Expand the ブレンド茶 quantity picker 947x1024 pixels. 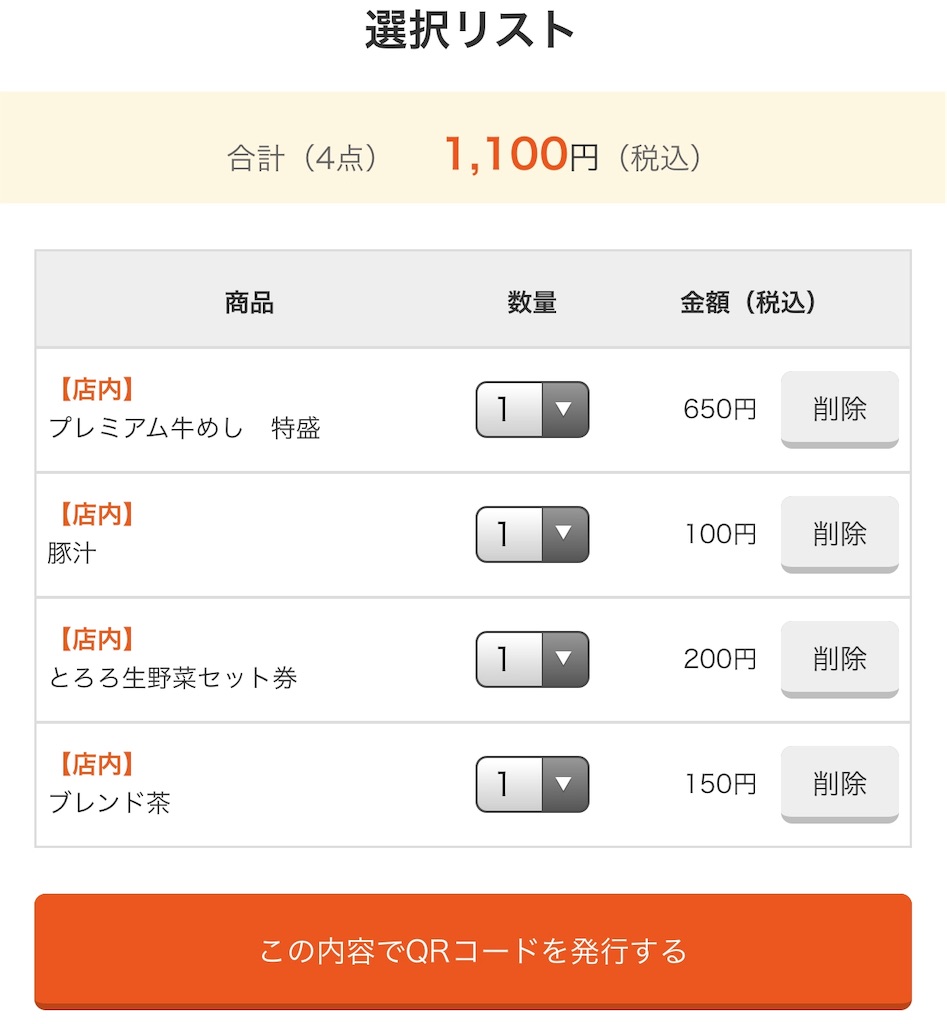532,784
